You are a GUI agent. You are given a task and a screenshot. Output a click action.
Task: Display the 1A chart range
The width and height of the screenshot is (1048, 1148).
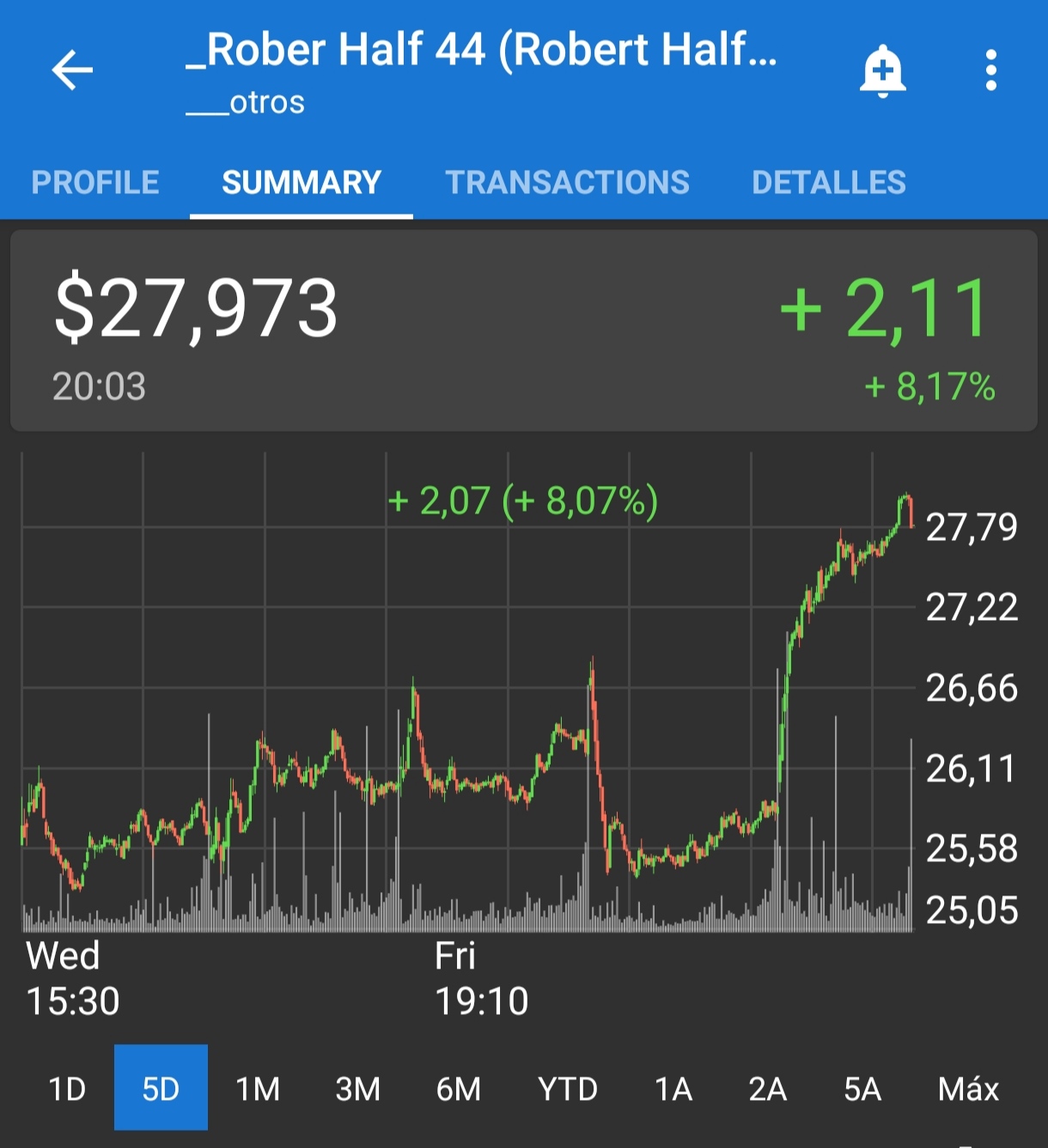[673, 1089]
